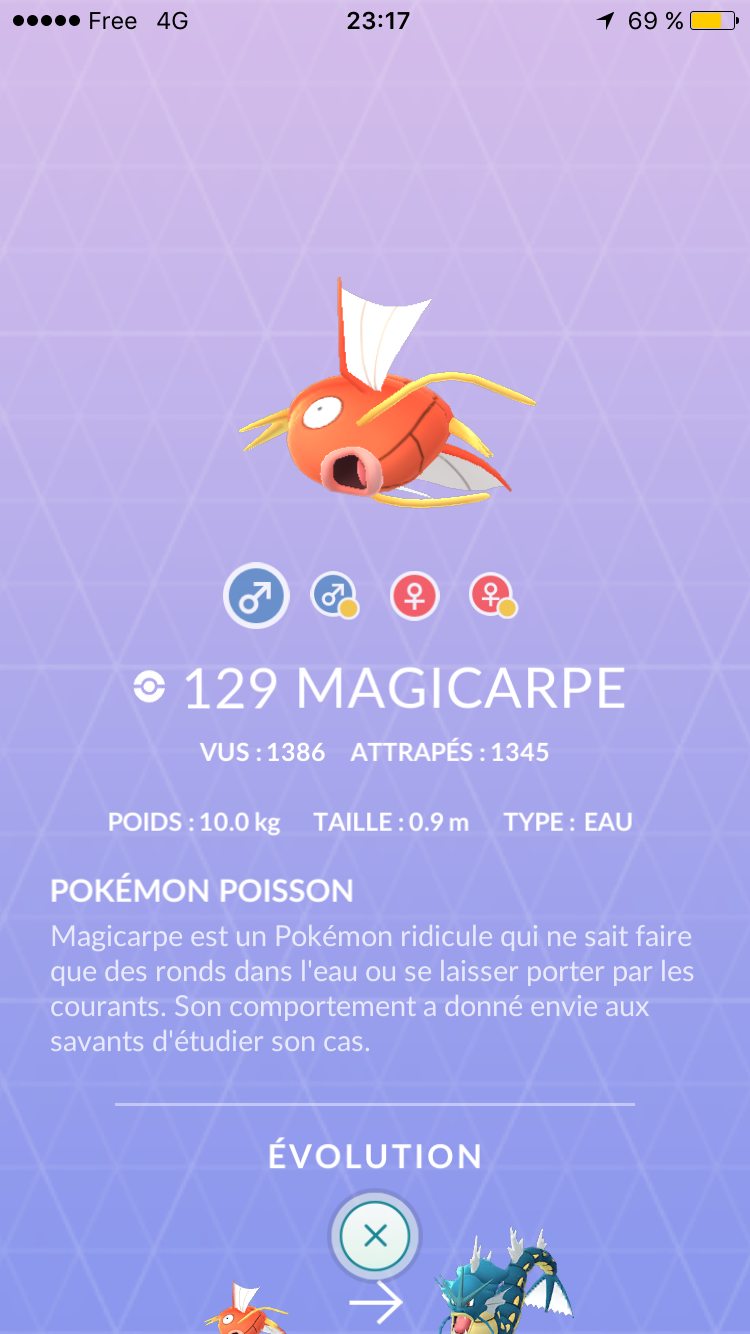Viewport: 750px width, 1334px height.
Task: Close the Magicarpe Pokédex entry
Action: click(375, 1236)
